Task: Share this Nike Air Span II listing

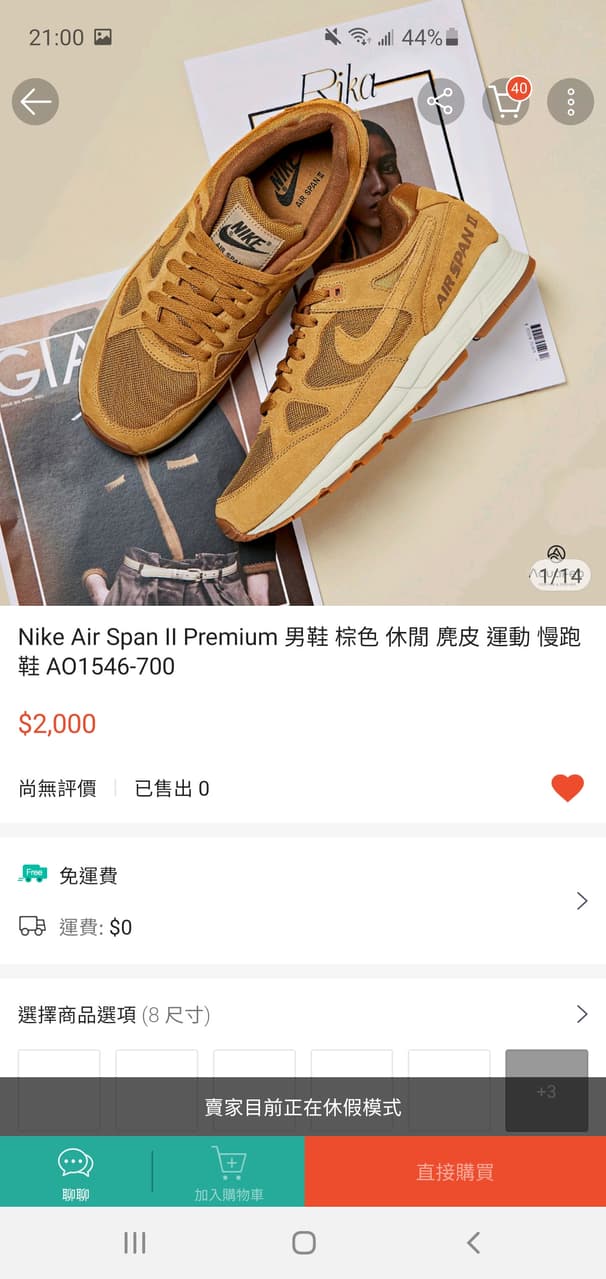Action: click(x=440, y=102)
